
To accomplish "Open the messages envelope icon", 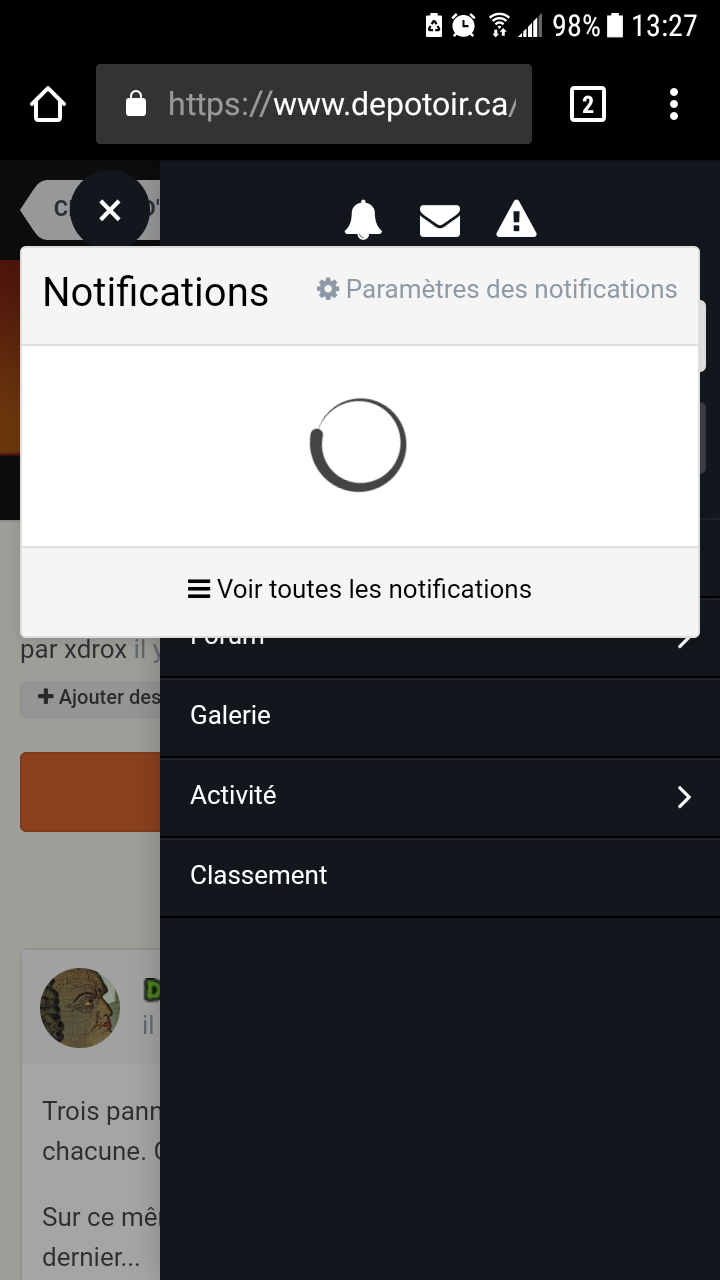I will tap(440, 220).
